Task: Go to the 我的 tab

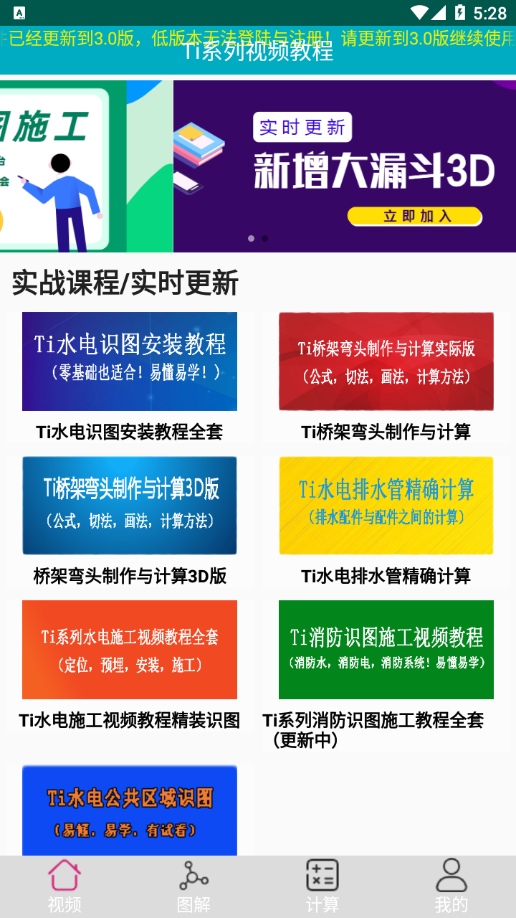Action: click(x=451, y=886)
